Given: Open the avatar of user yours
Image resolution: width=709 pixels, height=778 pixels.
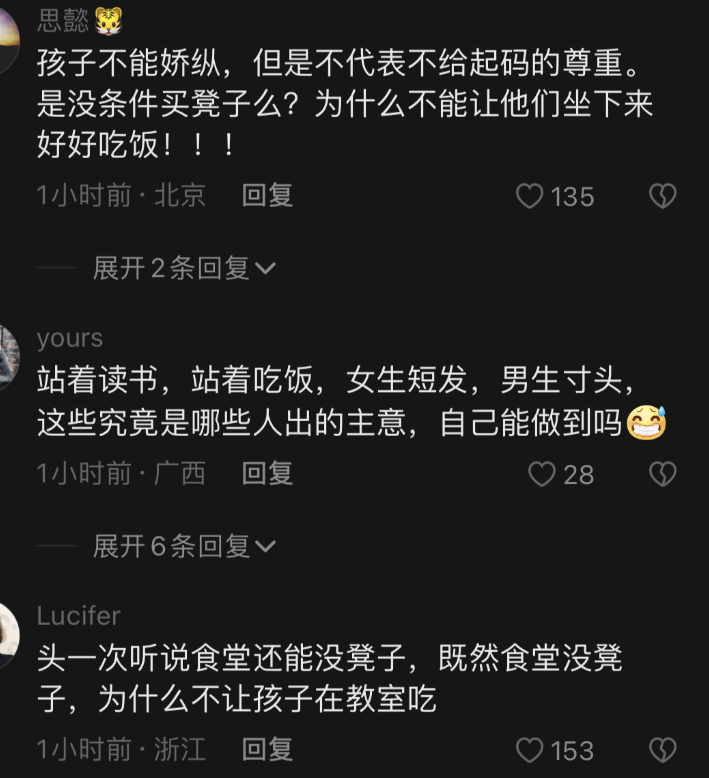Looking at the screenshot, I should click(8, 356).
